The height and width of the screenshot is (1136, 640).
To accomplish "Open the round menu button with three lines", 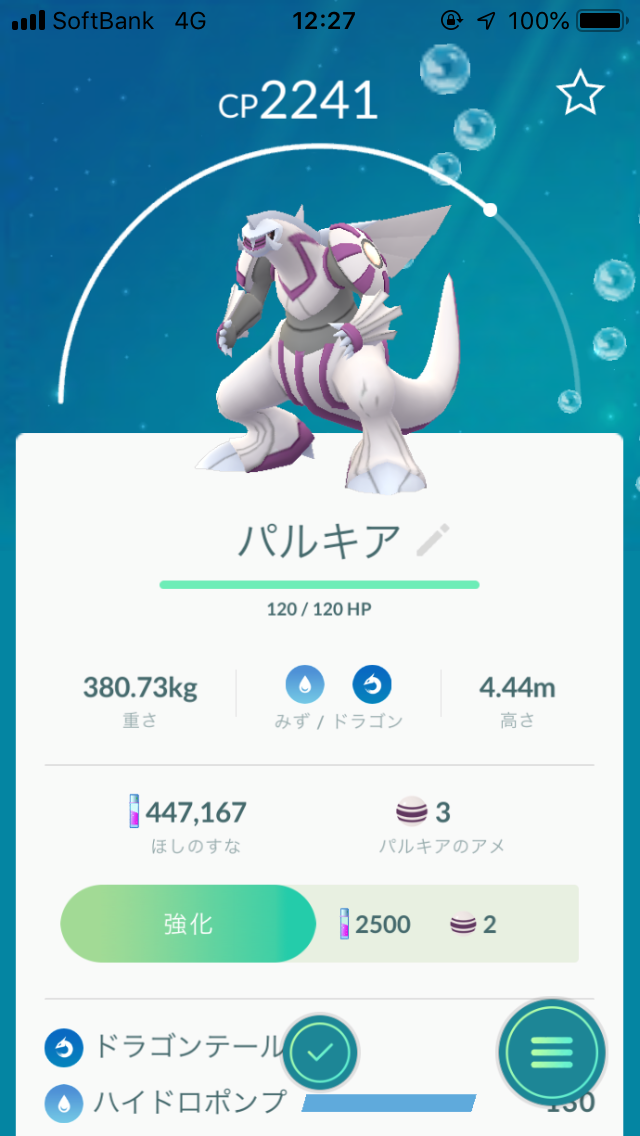I will 552,1052.
